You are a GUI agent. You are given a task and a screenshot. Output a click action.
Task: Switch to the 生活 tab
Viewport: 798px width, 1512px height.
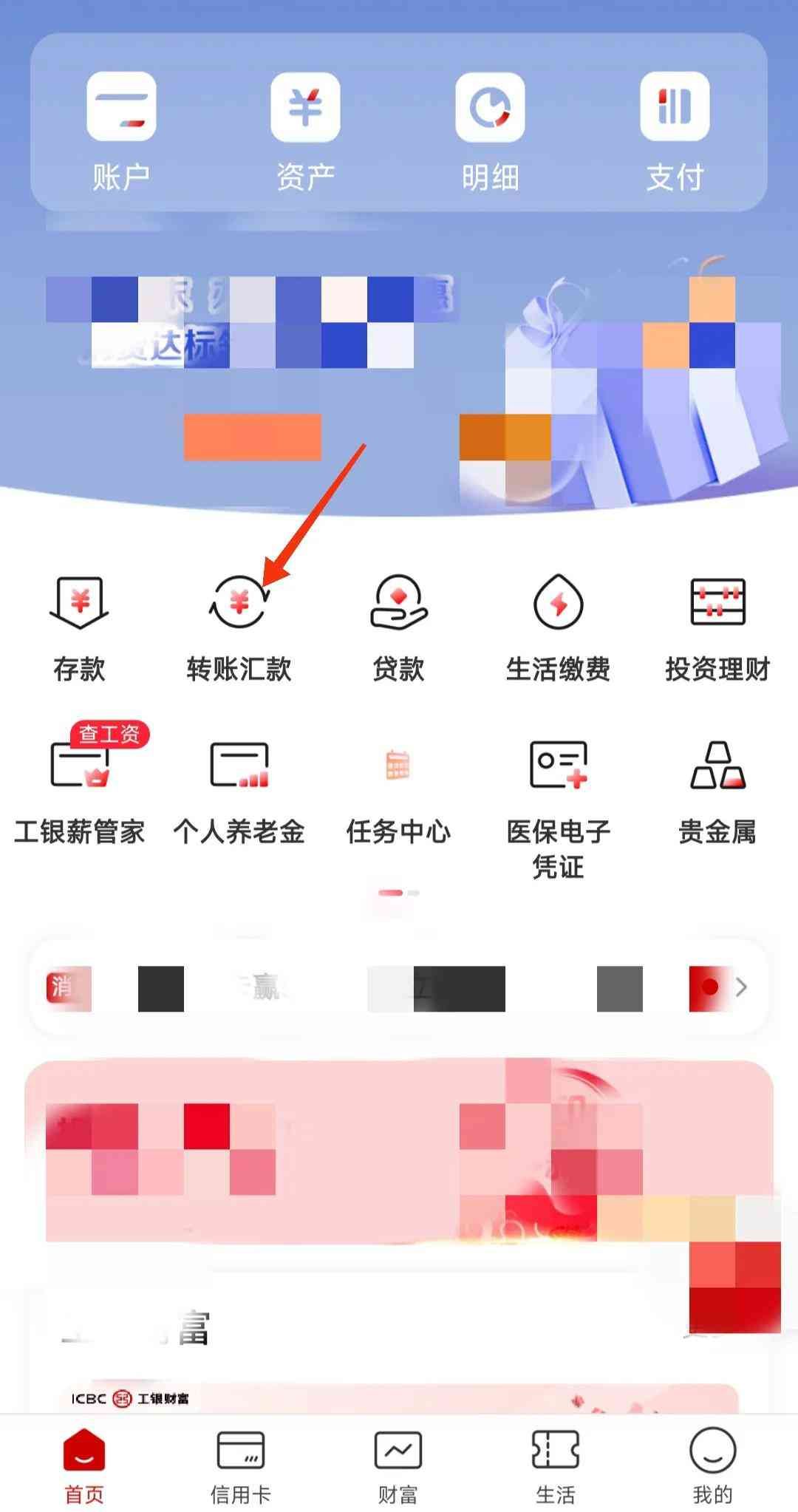[x=556, y=1465]
